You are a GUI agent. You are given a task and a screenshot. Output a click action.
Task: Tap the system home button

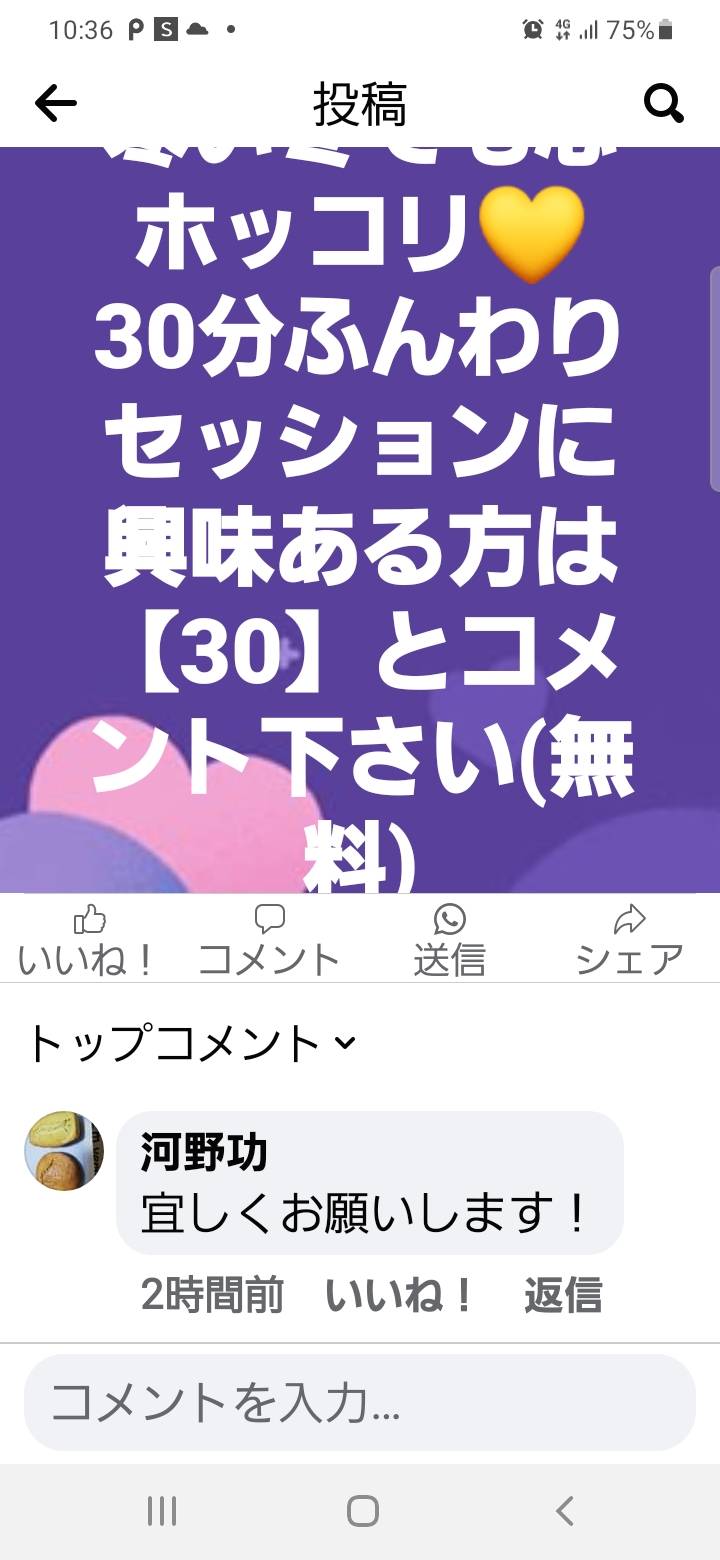click(x=362, y=1511)
